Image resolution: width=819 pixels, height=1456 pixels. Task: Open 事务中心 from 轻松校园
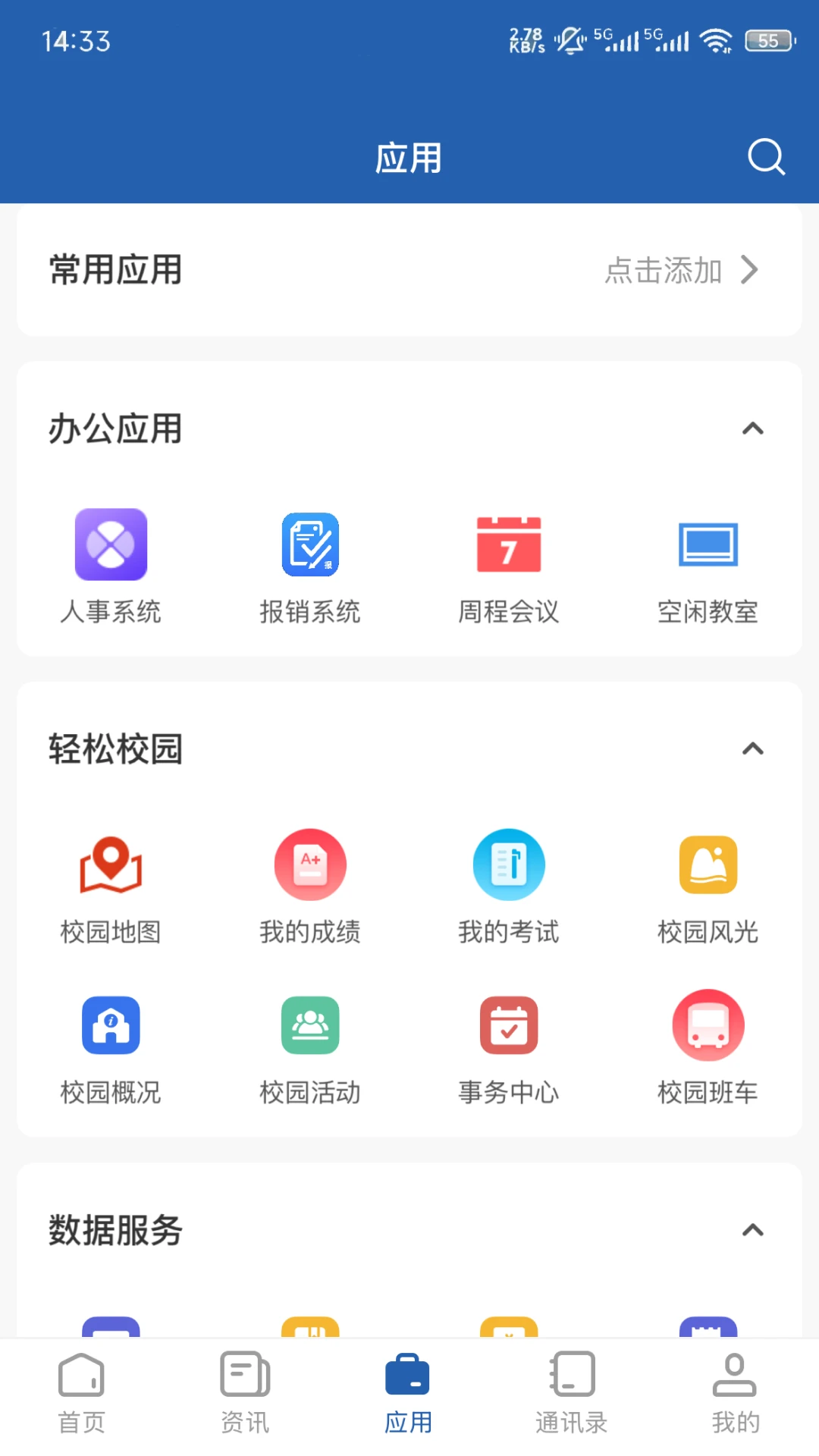click(x=509, y=1046)
